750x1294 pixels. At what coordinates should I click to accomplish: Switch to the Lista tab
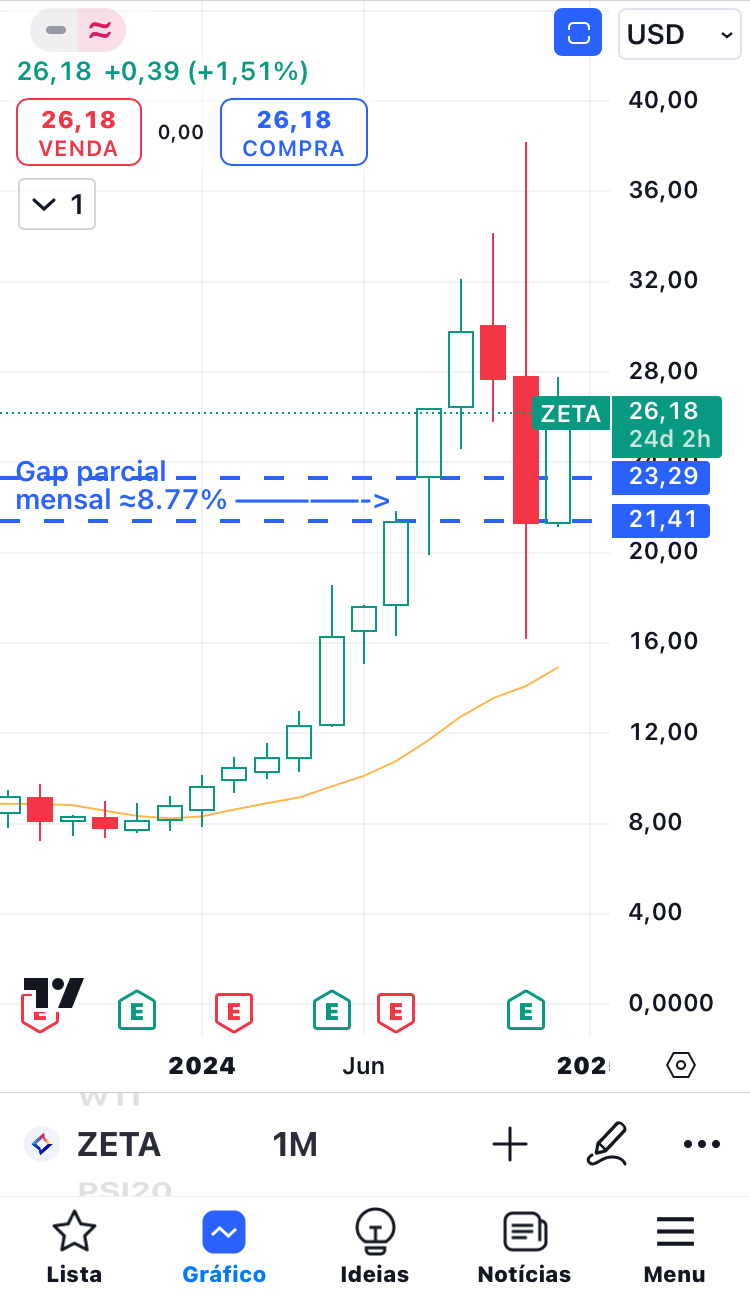point(74,1246)
